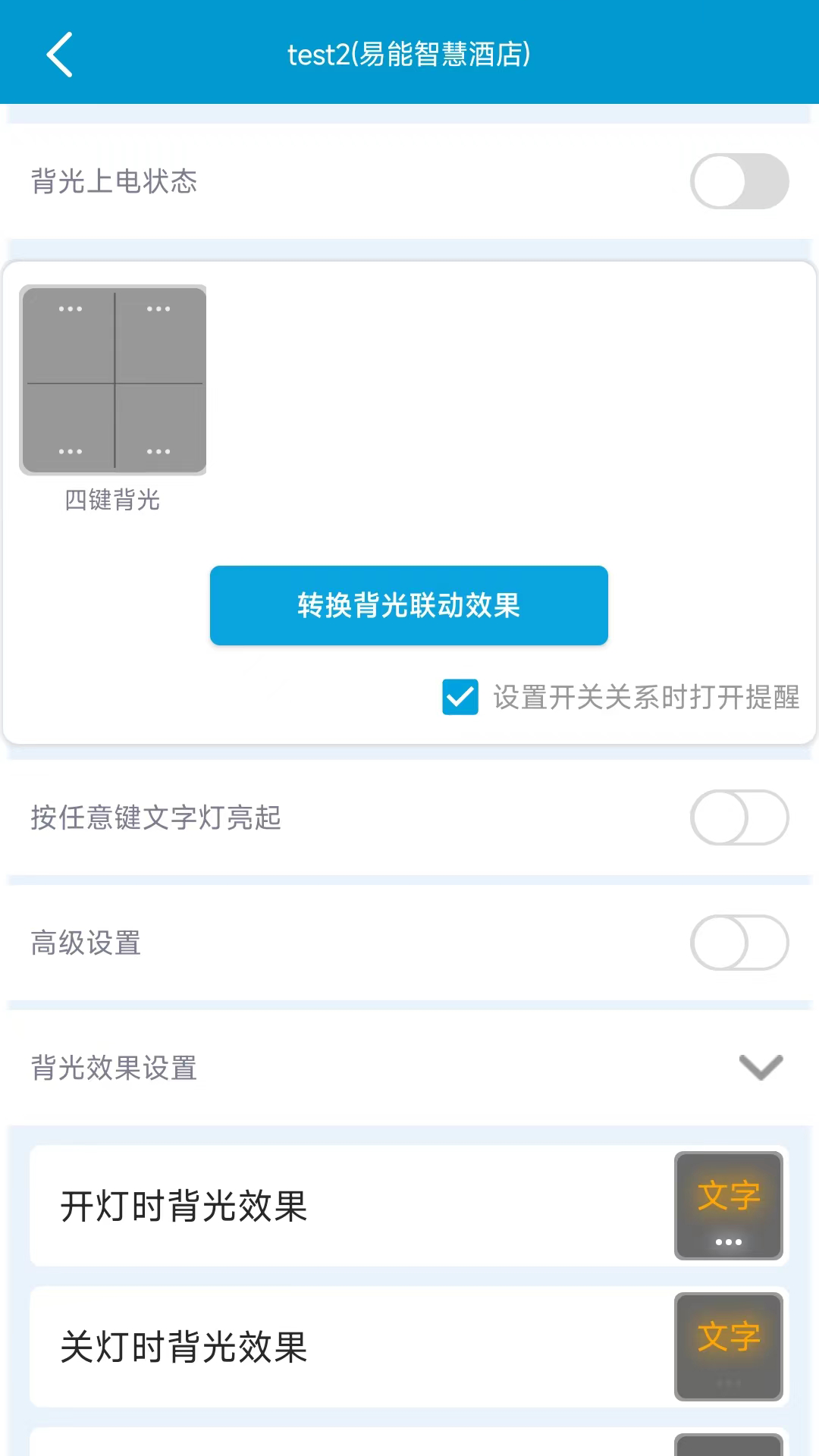Collapse the 背光效果设置 section chevron
Screen dimensions: 819x1456
[x=761, y=1068]
